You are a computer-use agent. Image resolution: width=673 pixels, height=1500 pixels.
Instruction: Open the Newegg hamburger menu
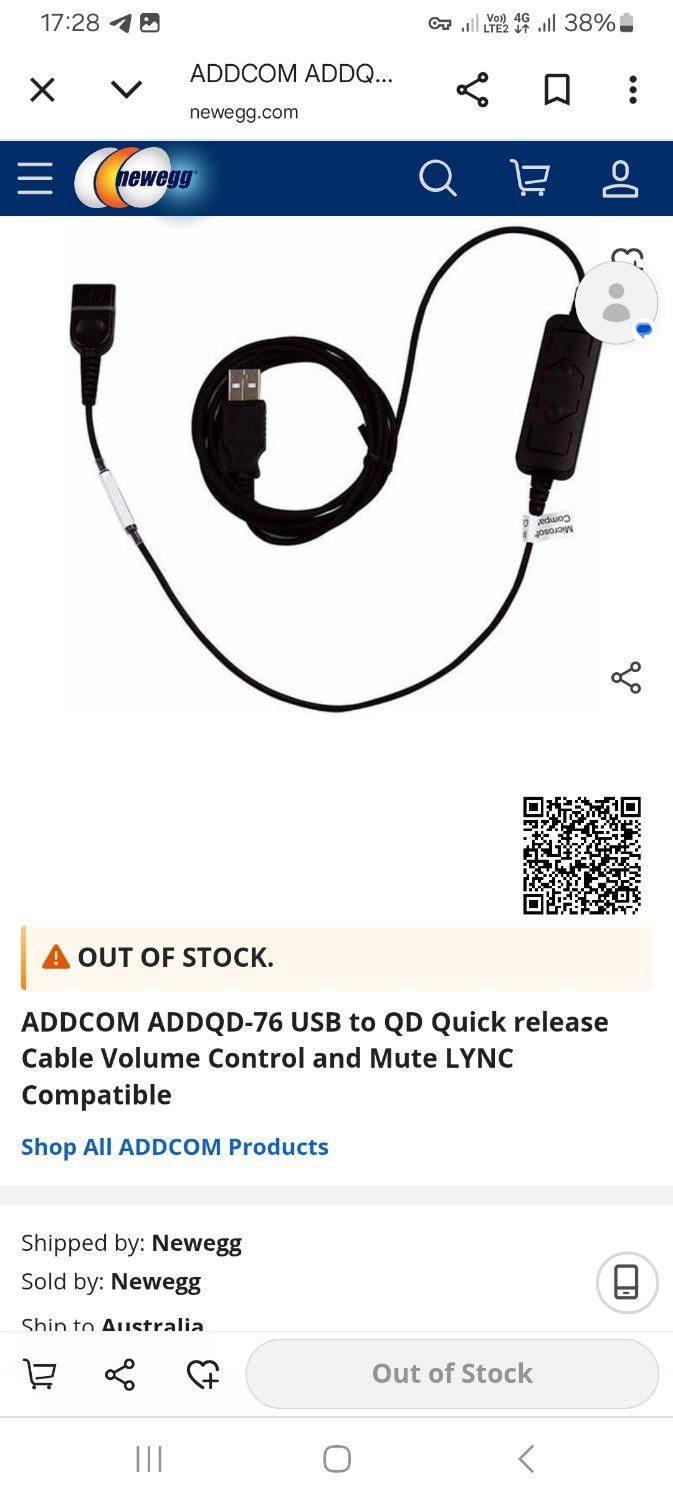35,179
